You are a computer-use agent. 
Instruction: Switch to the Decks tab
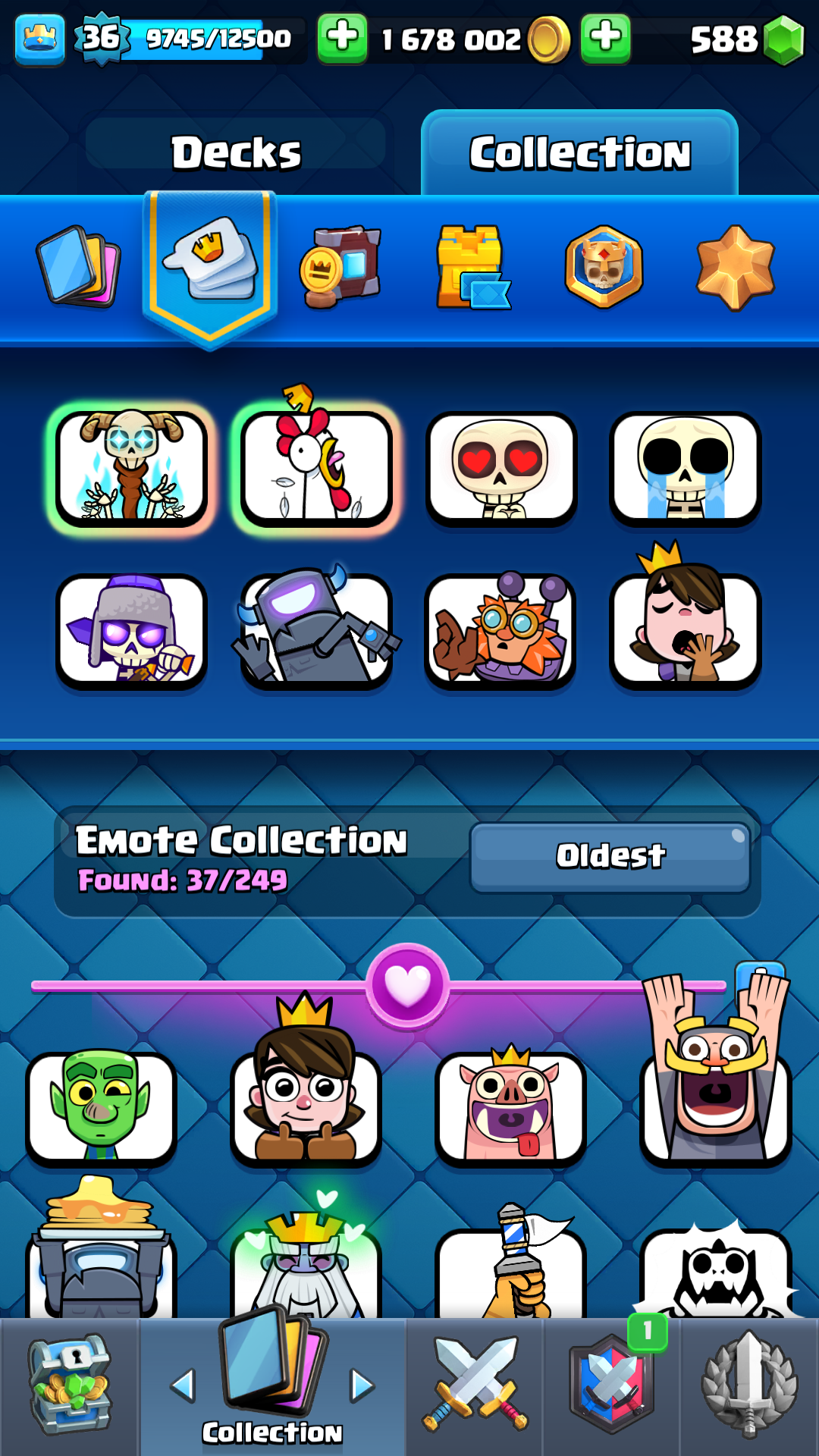236,152
